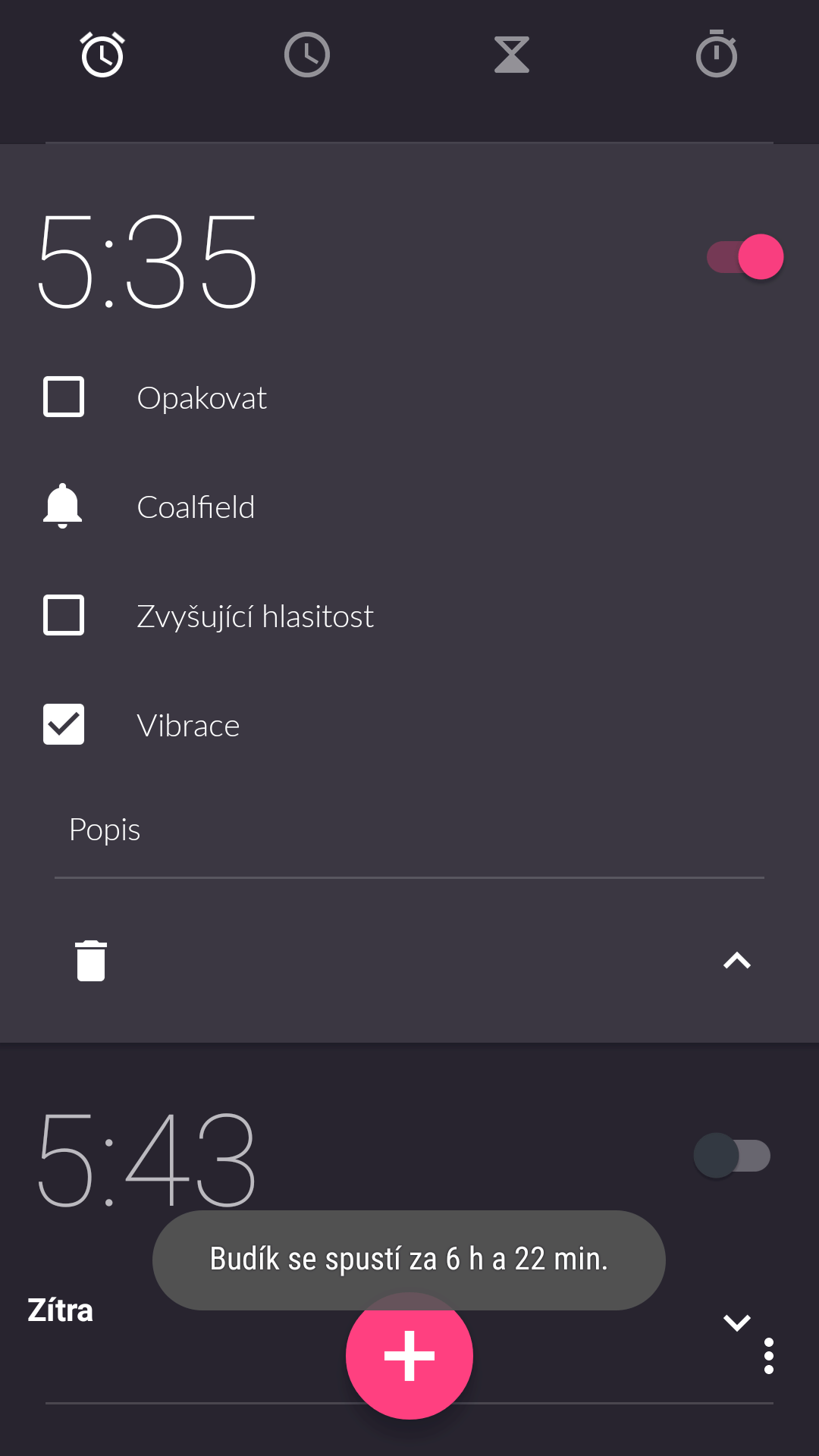The image size is (819, 1456).
Task: Uncheck the Vibrace checkbox
Action: tap(64, 724)
